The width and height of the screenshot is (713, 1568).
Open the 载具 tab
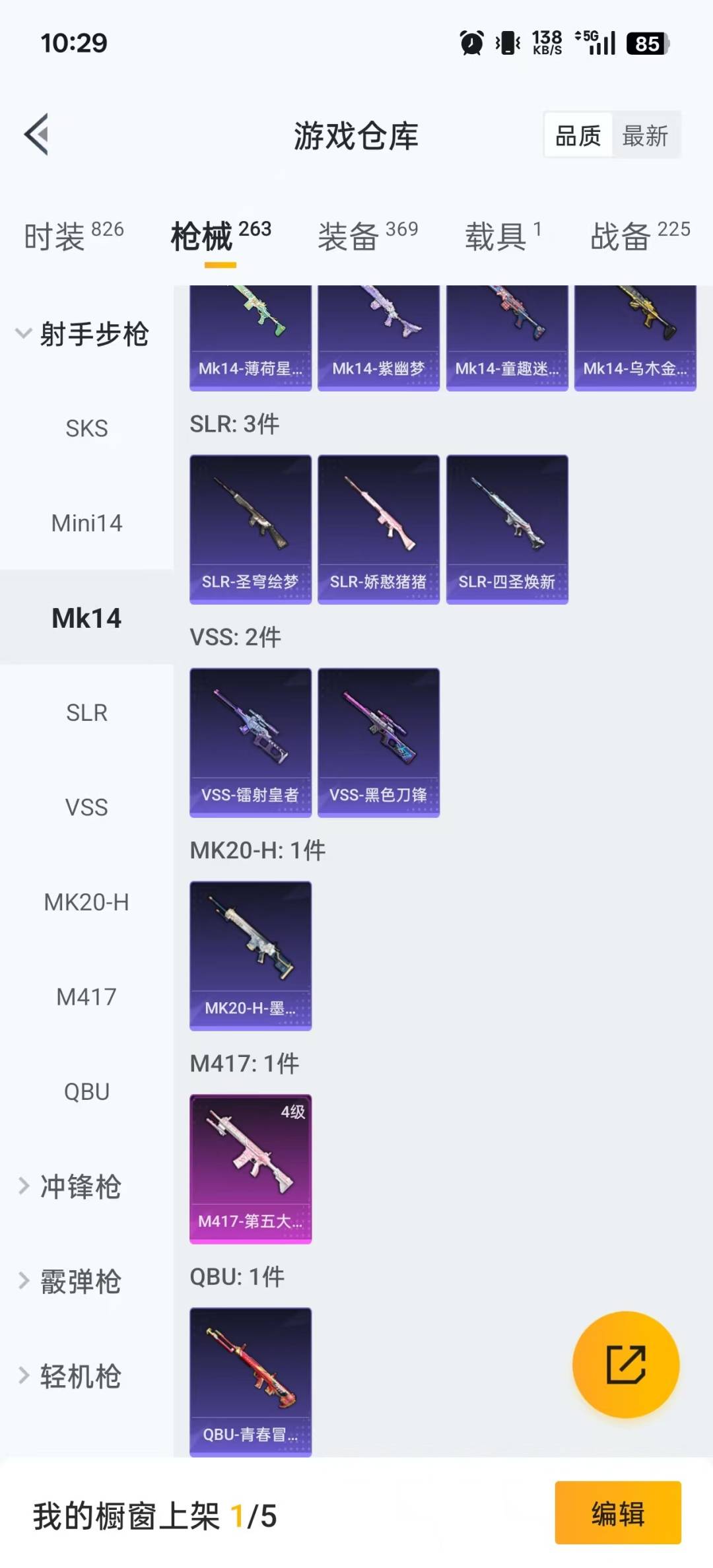click(x=503, y=236)
